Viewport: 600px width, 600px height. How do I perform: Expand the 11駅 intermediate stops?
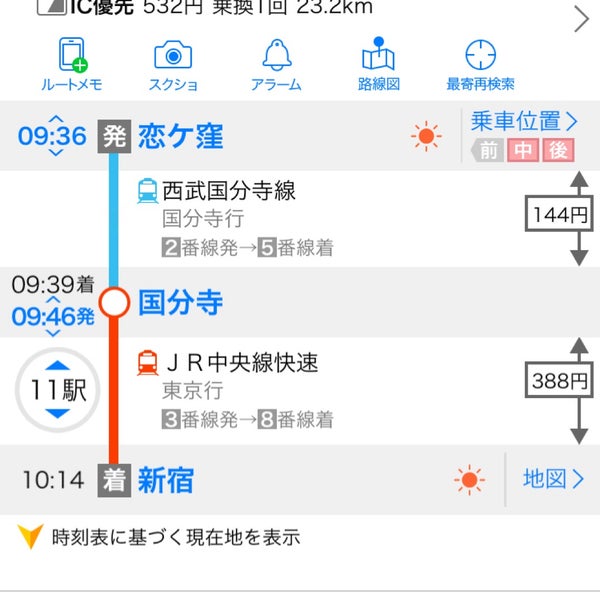pos(58,390)
